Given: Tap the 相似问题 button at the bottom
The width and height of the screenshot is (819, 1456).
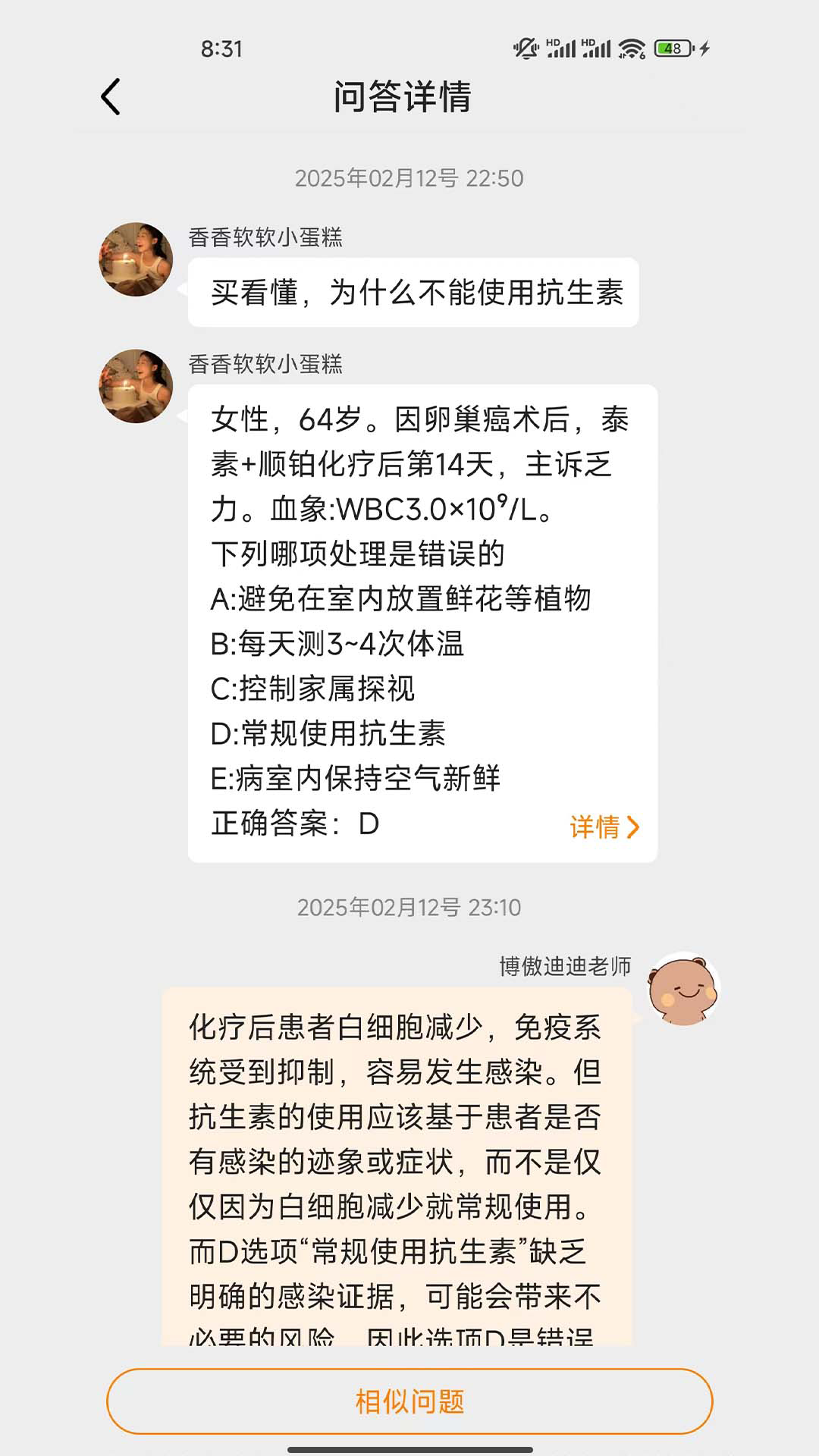Looking at the screenshot, I should [409, 1402].
